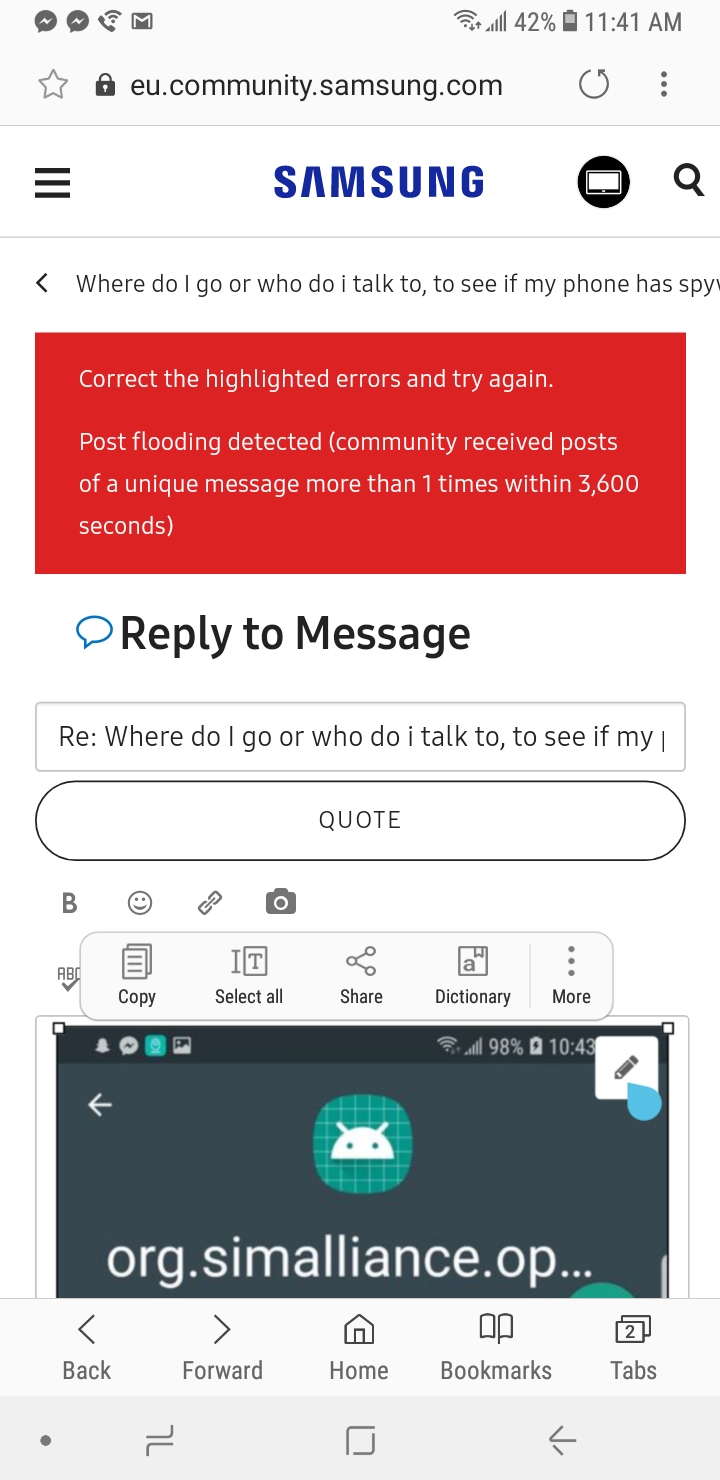Go back to the spyware thread
This screenshot has height=1480, width=720.
[x=42, y=283]
